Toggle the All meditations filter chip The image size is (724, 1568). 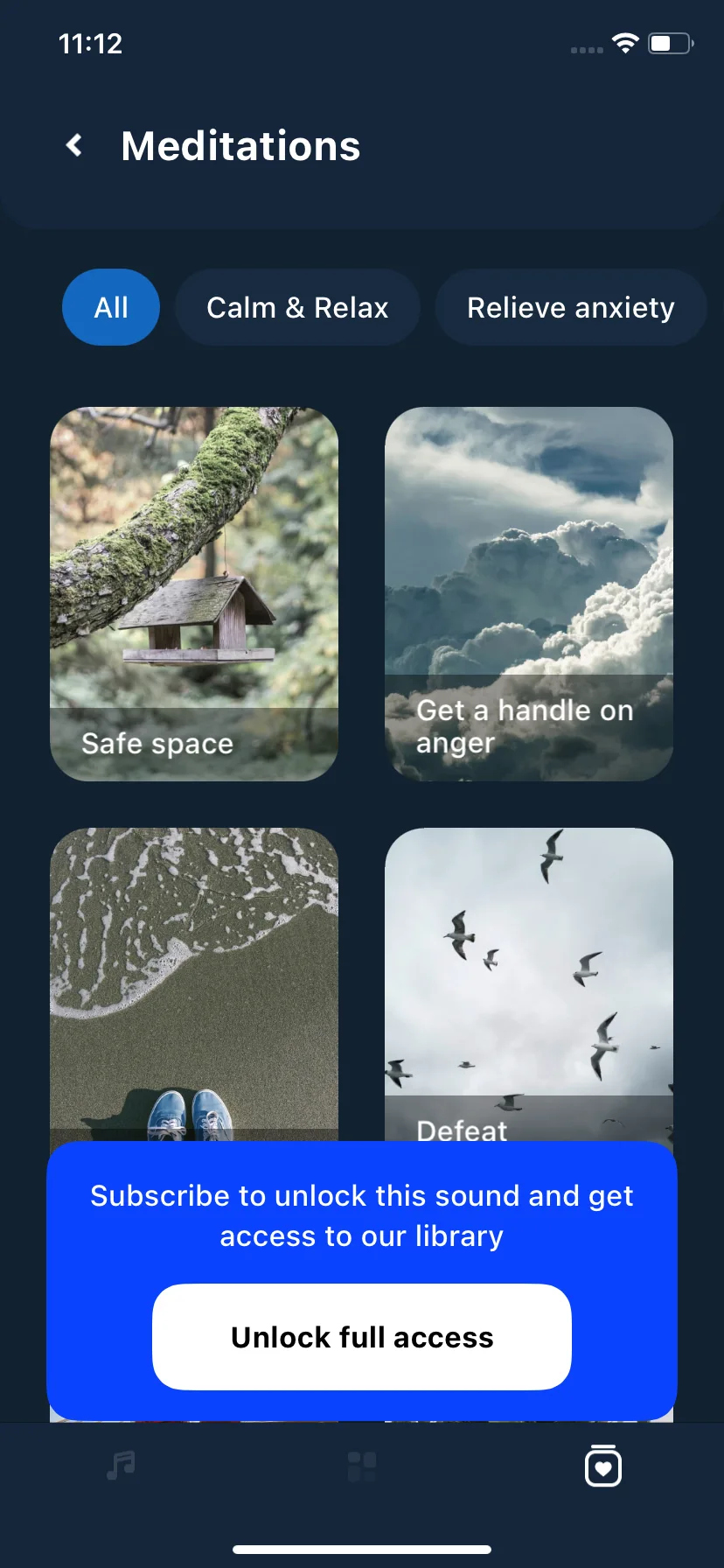pos(110,307)
